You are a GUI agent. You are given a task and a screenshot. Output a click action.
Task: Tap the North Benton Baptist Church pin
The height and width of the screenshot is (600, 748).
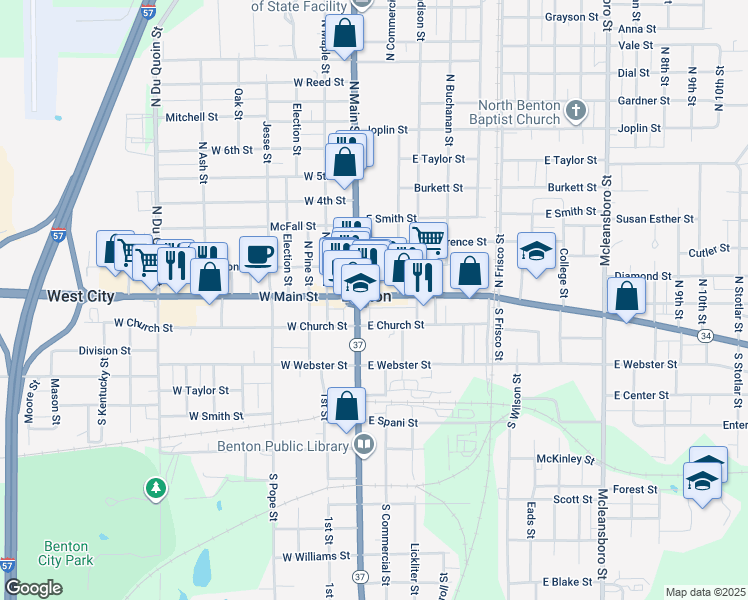pyautogui.click(x=576, y=112)
